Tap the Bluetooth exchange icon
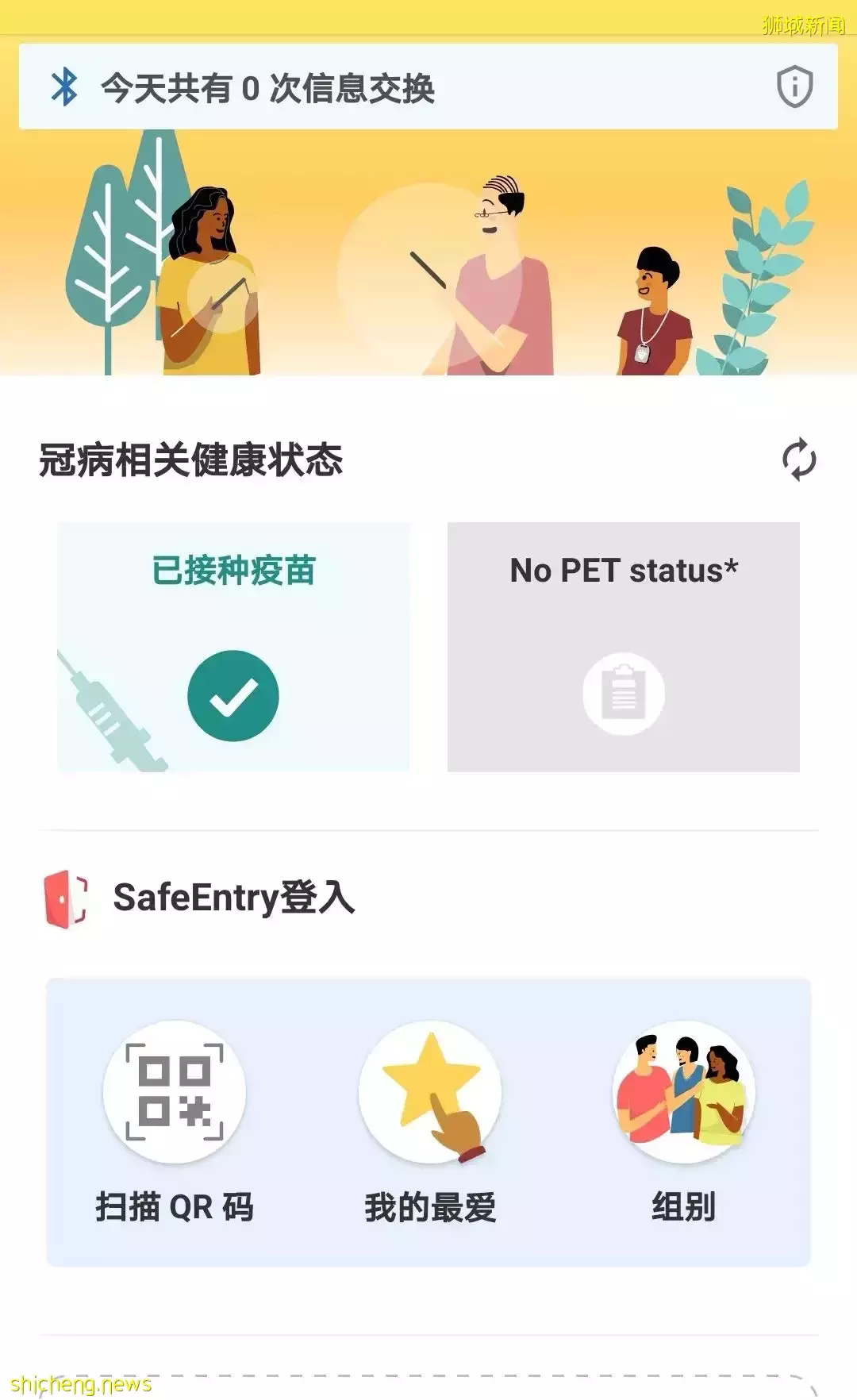 click(65, 87)
